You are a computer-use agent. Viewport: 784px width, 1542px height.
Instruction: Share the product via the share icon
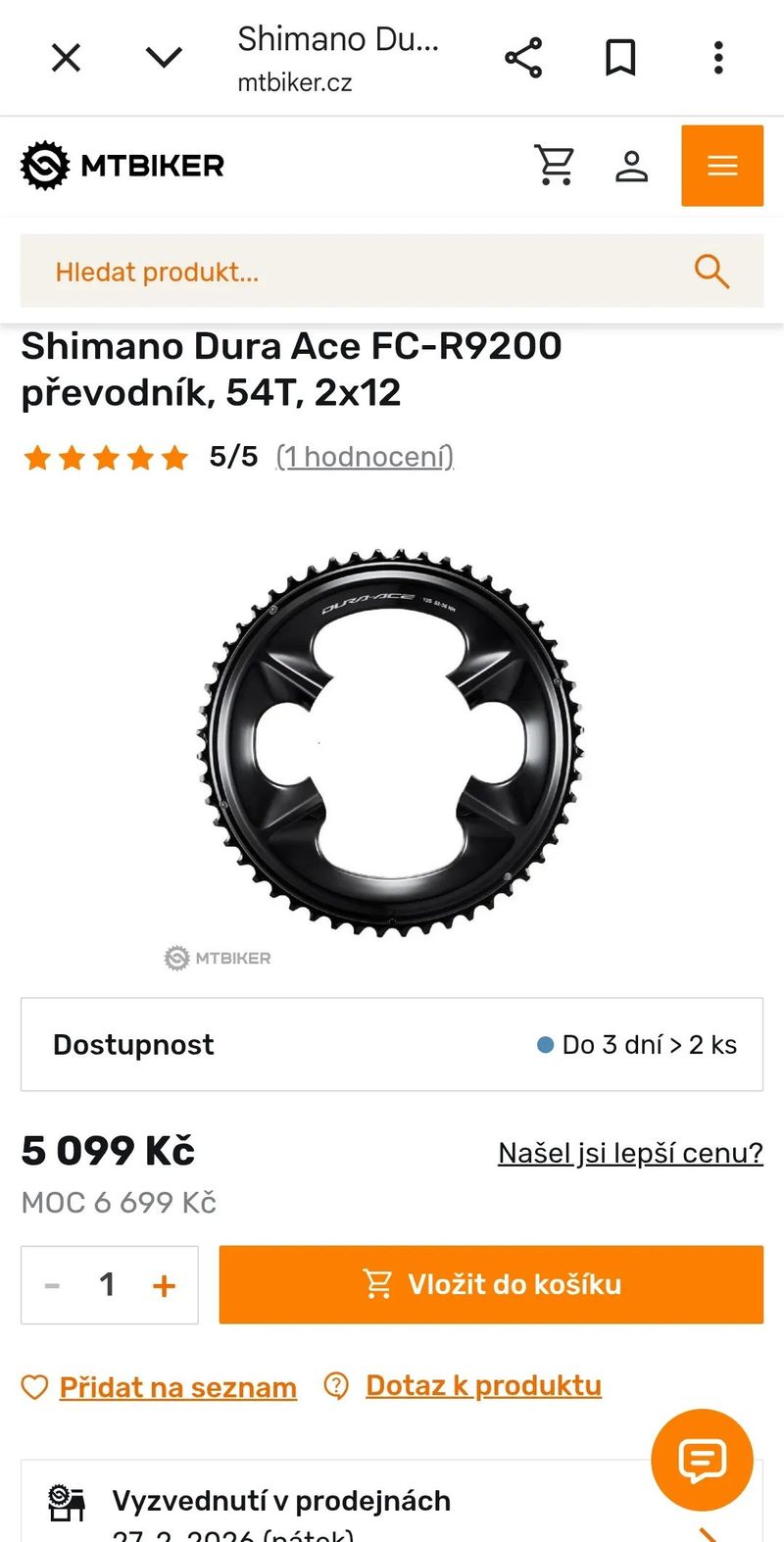(523, 57)
